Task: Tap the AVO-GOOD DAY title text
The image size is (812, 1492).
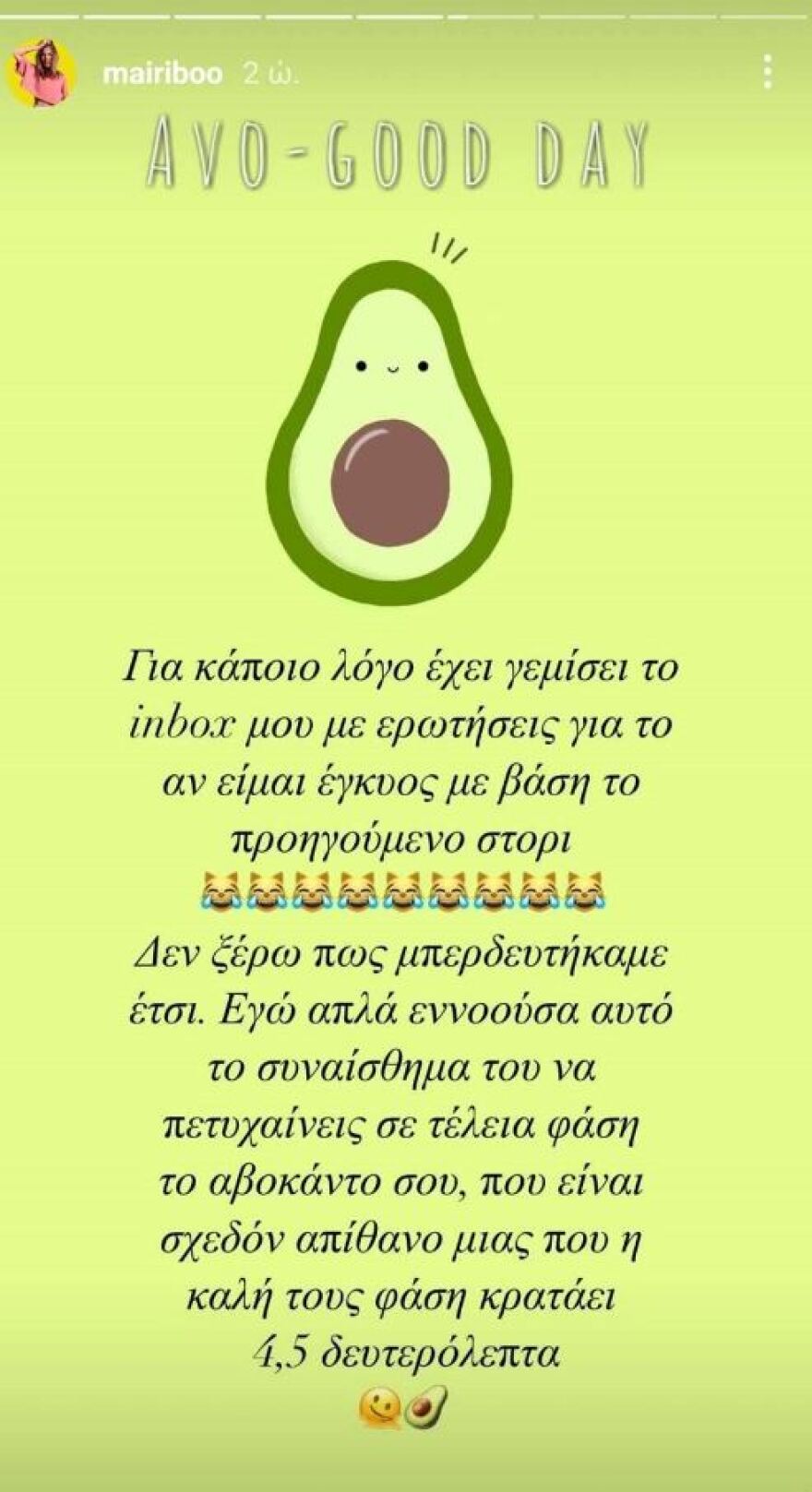Action: click(399, 150)
